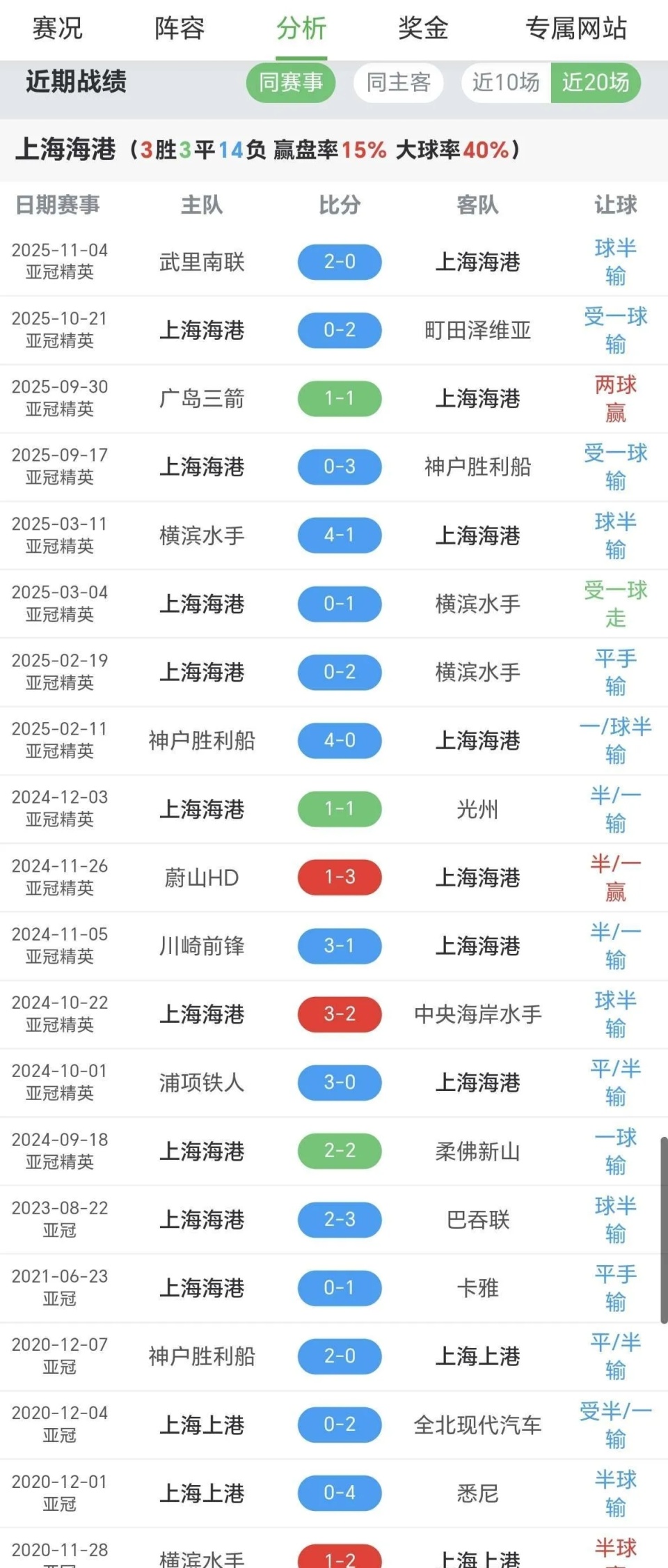Image resolution: width=668 pixels, height=1568 pixels.
Task: 打开阵容标签页
Action: tap(177, 29)
